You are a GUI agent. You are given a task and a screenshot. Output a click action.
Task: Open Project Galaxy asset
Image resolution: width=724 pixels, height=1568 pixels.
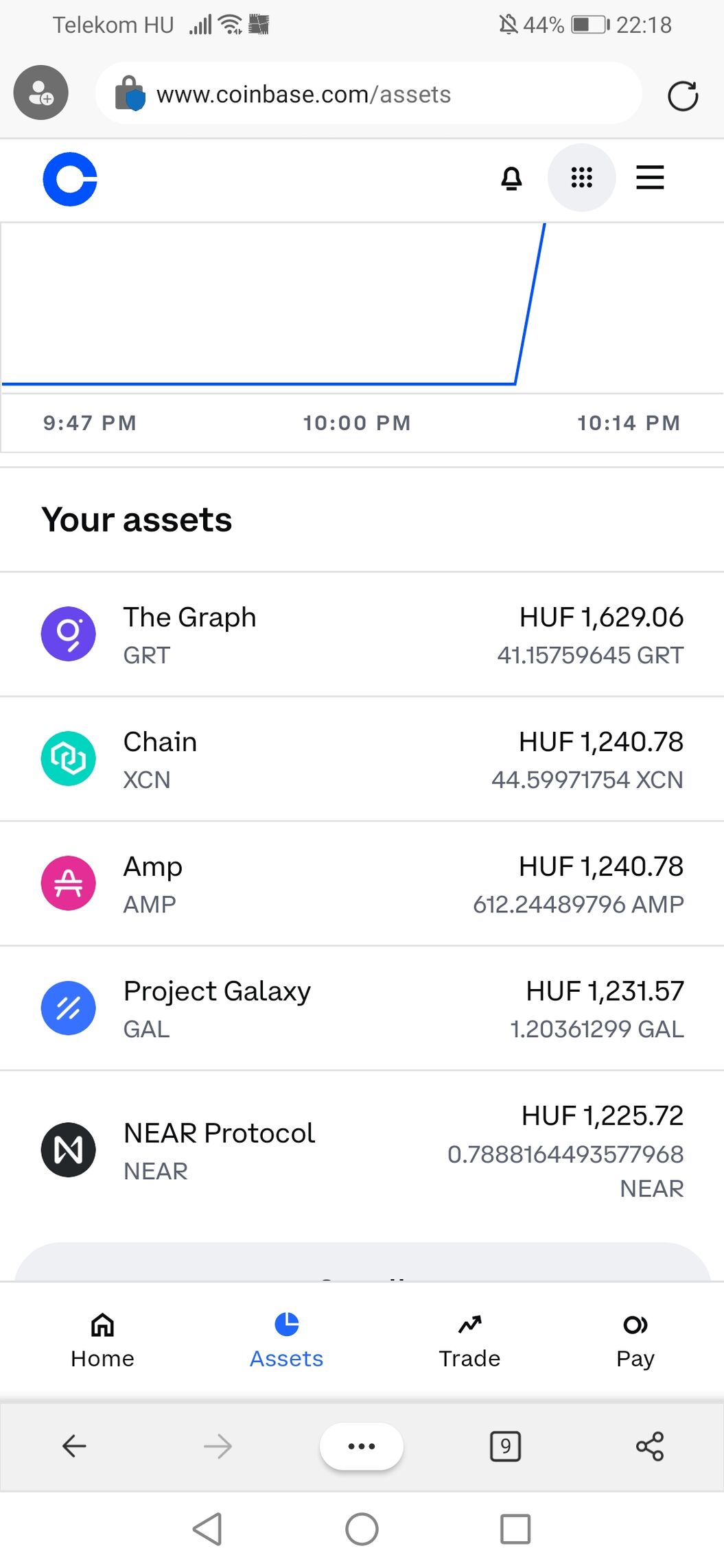point(362,1008)
